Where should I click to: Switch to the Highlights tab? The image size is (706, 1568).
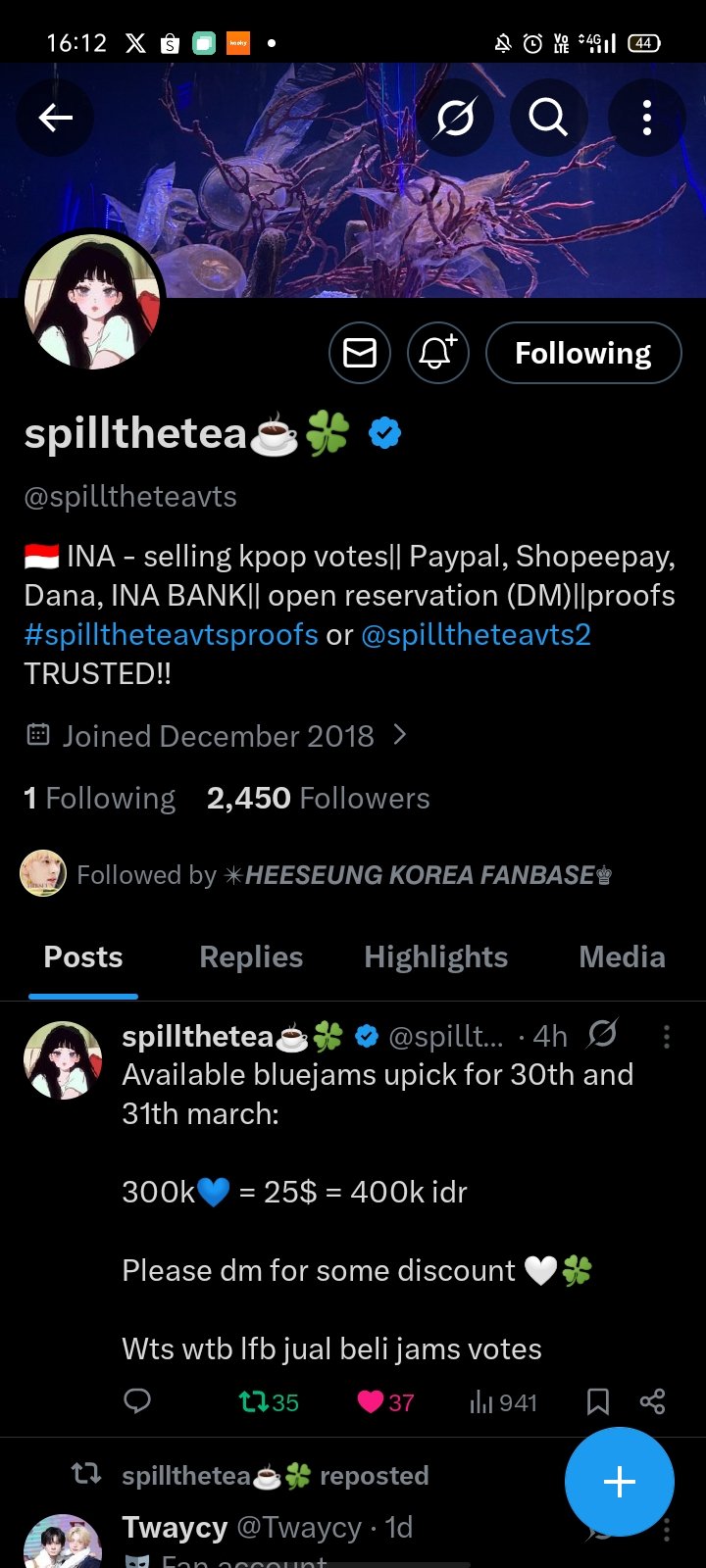point(435,957)
